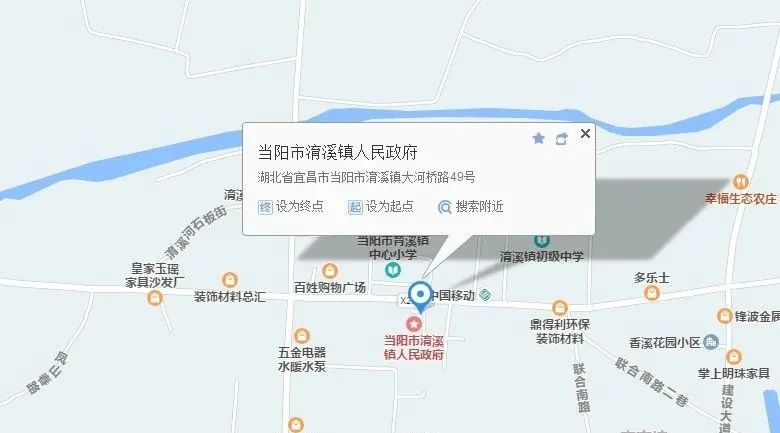
Task: Search nearby this location (搜索附近)
Action: point(470,207)
